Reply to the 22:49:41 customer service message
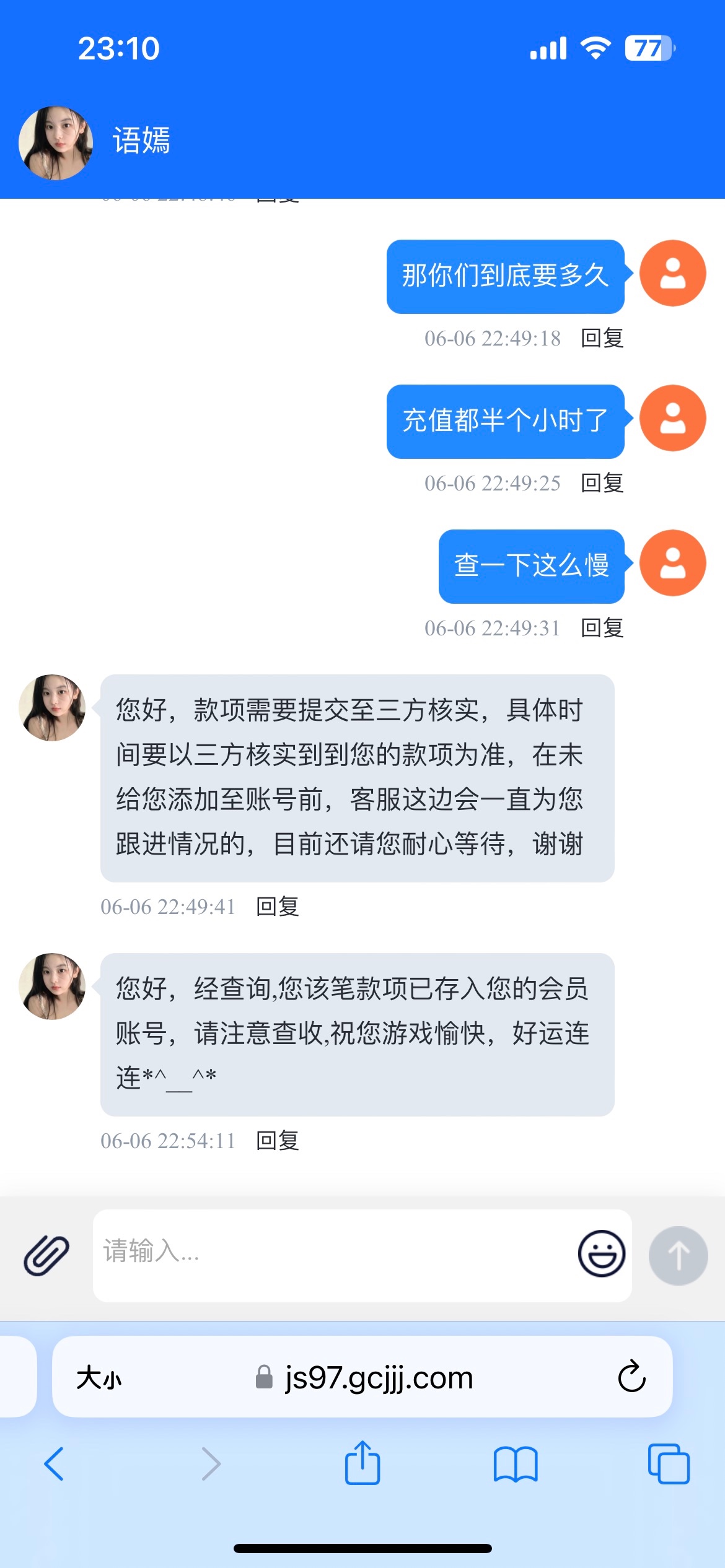Screen dimensions: 725x1568 [278, 907]
